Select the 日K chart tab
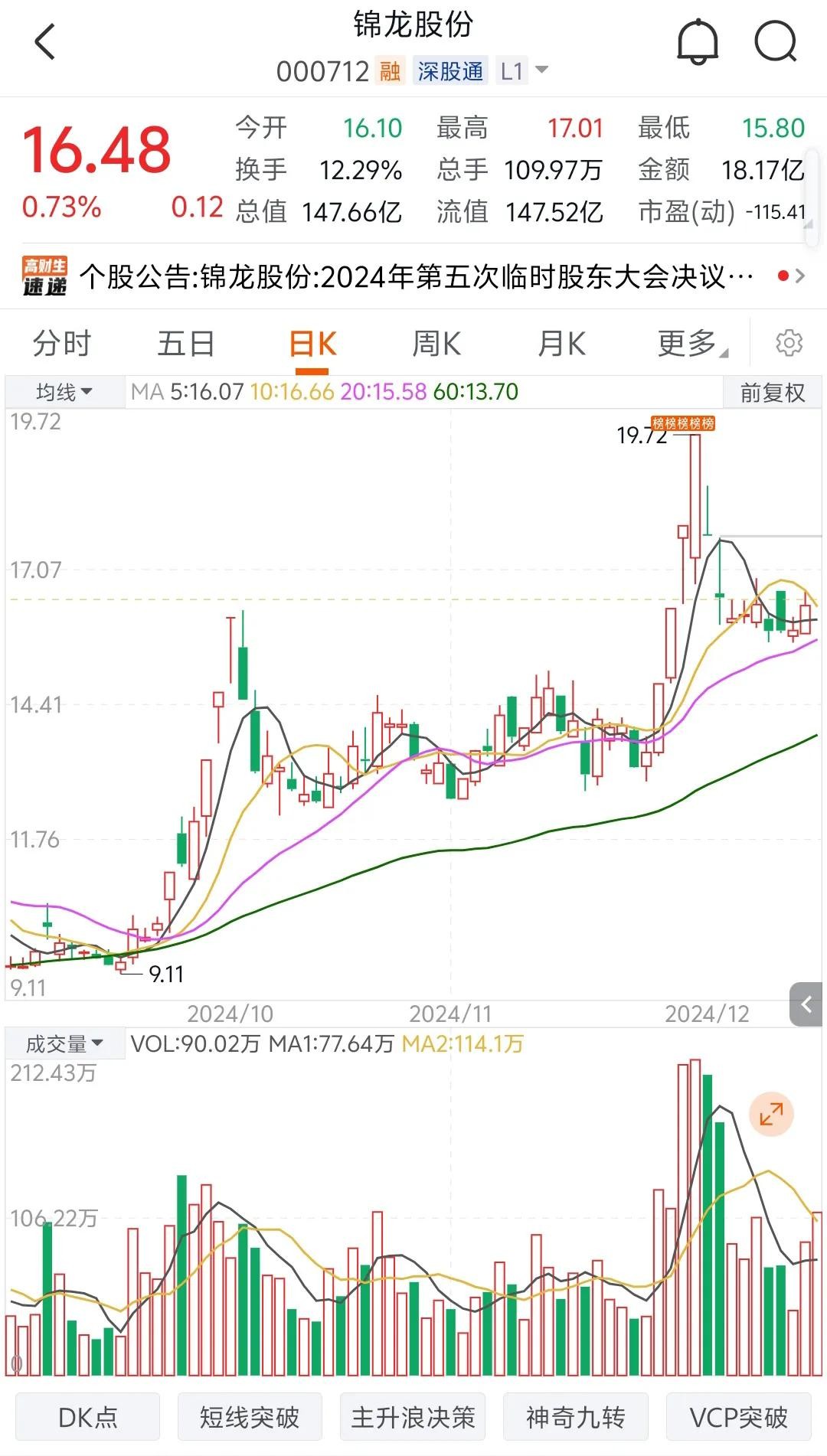This screenshot has width=827, height=1456. click(x=312, y=344)
